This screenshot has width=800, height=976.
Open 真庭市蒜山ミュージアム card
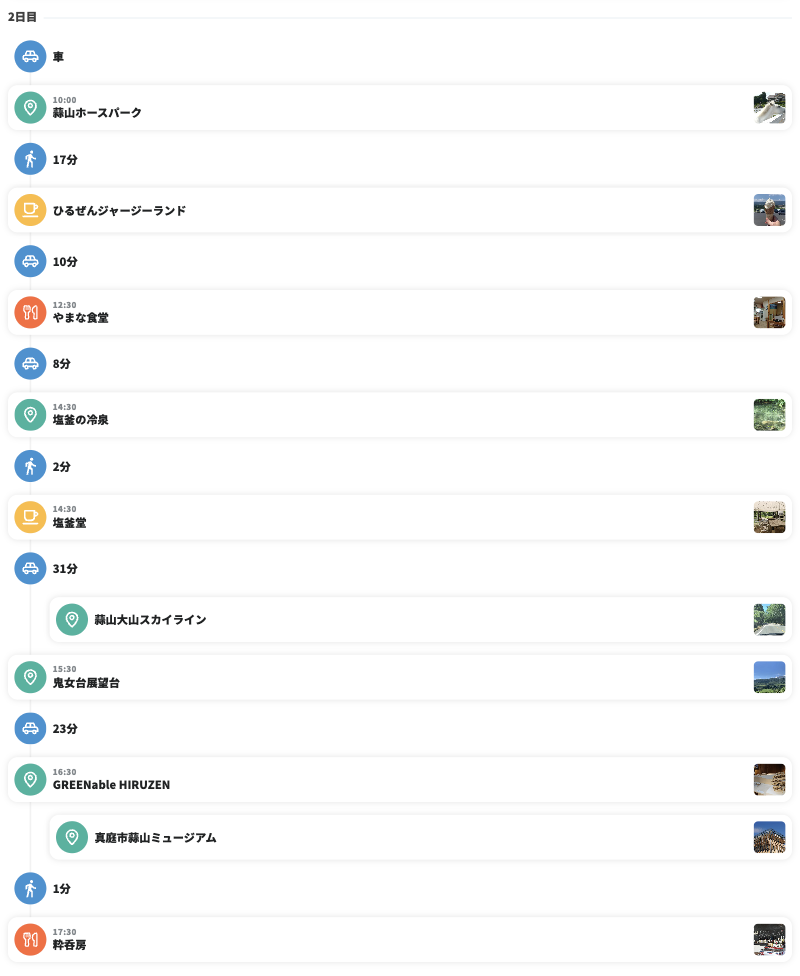pyautogui.click(x=420, y=837)
